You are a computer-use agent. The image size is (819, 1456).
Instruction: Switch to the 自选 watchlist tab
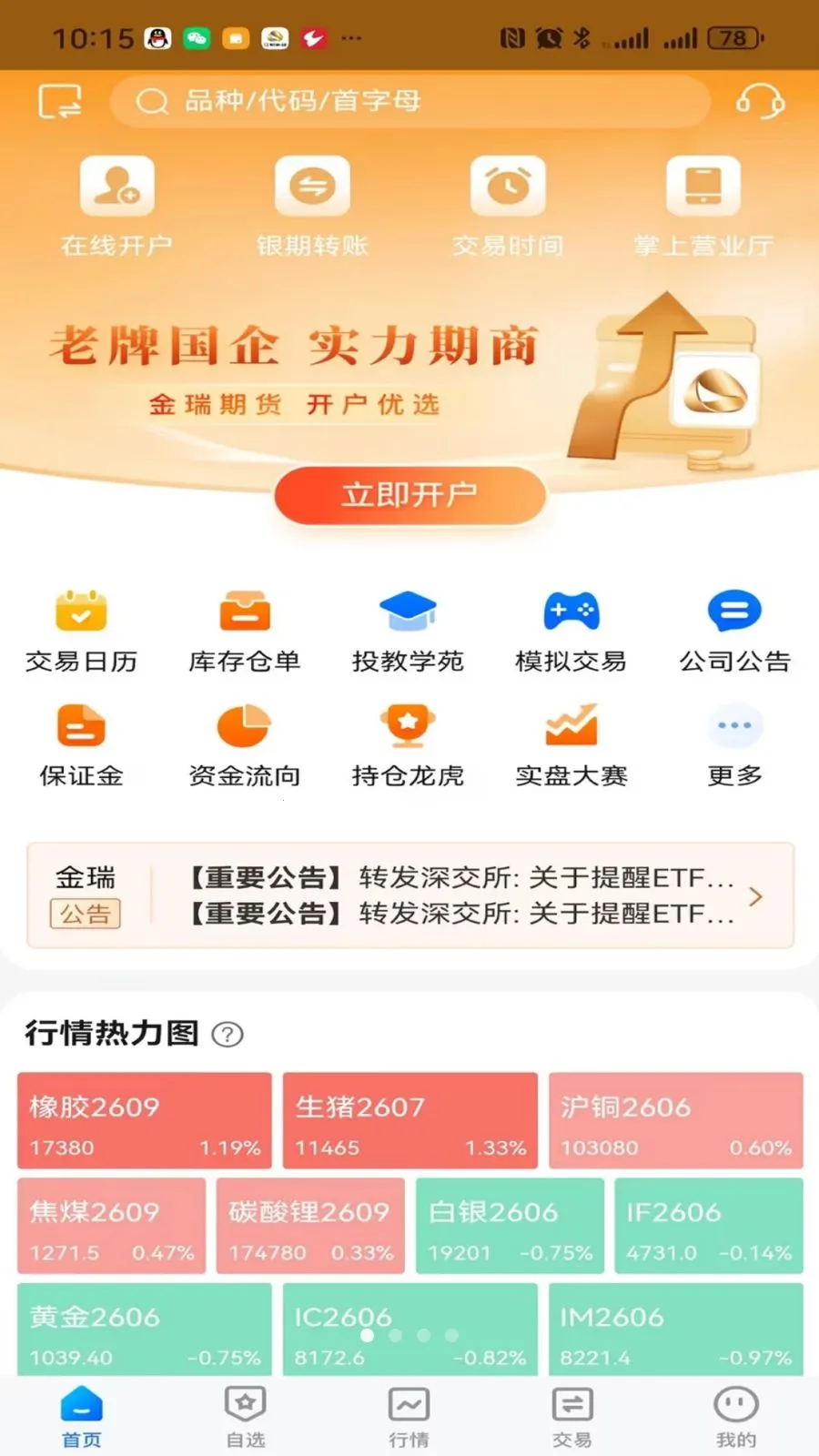(x=244, y=1415)
